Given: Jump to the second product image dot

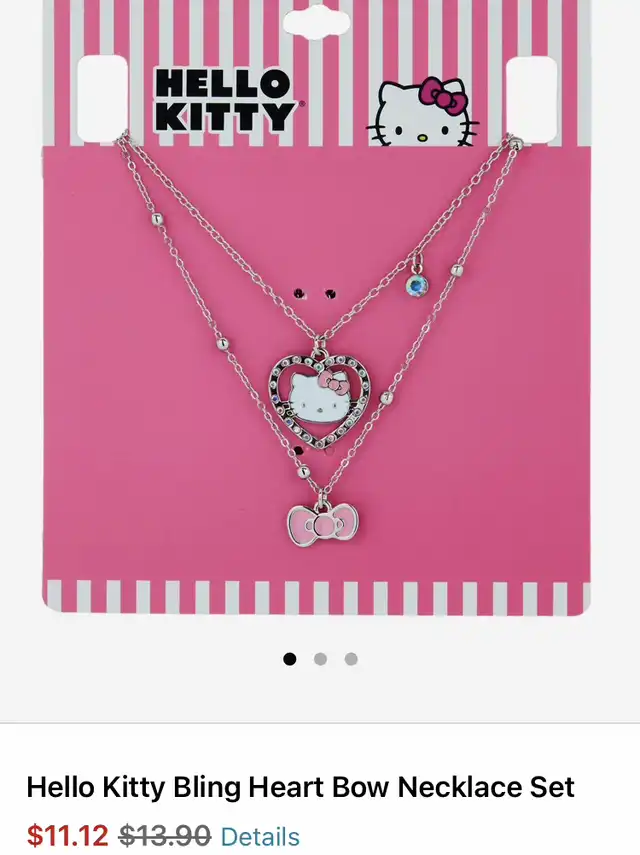Looking at the screenshot, I should (x=321, y=659).
